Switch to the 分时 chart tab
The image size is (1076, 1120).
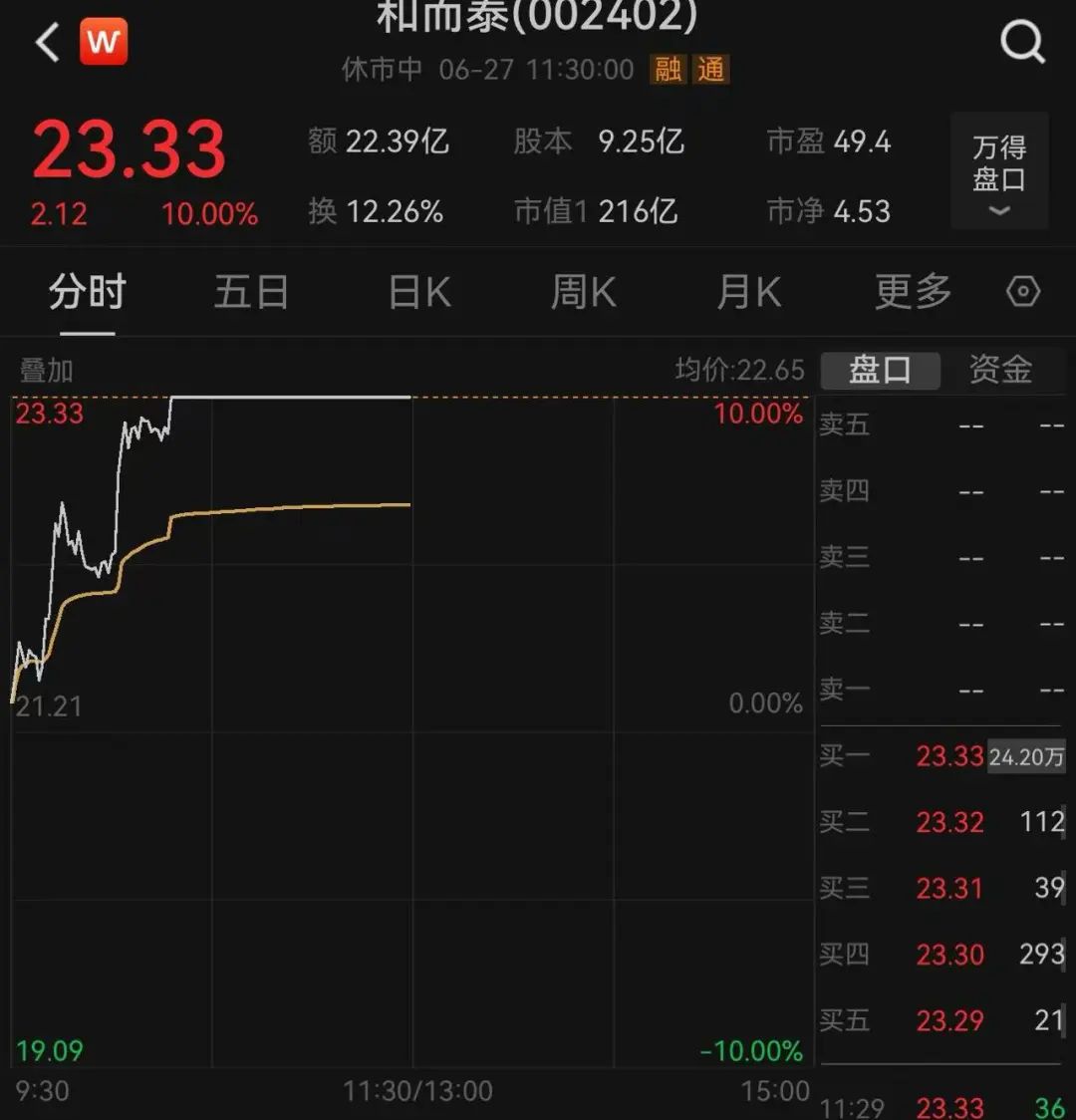pyautogui.click(x=88, y=293)
